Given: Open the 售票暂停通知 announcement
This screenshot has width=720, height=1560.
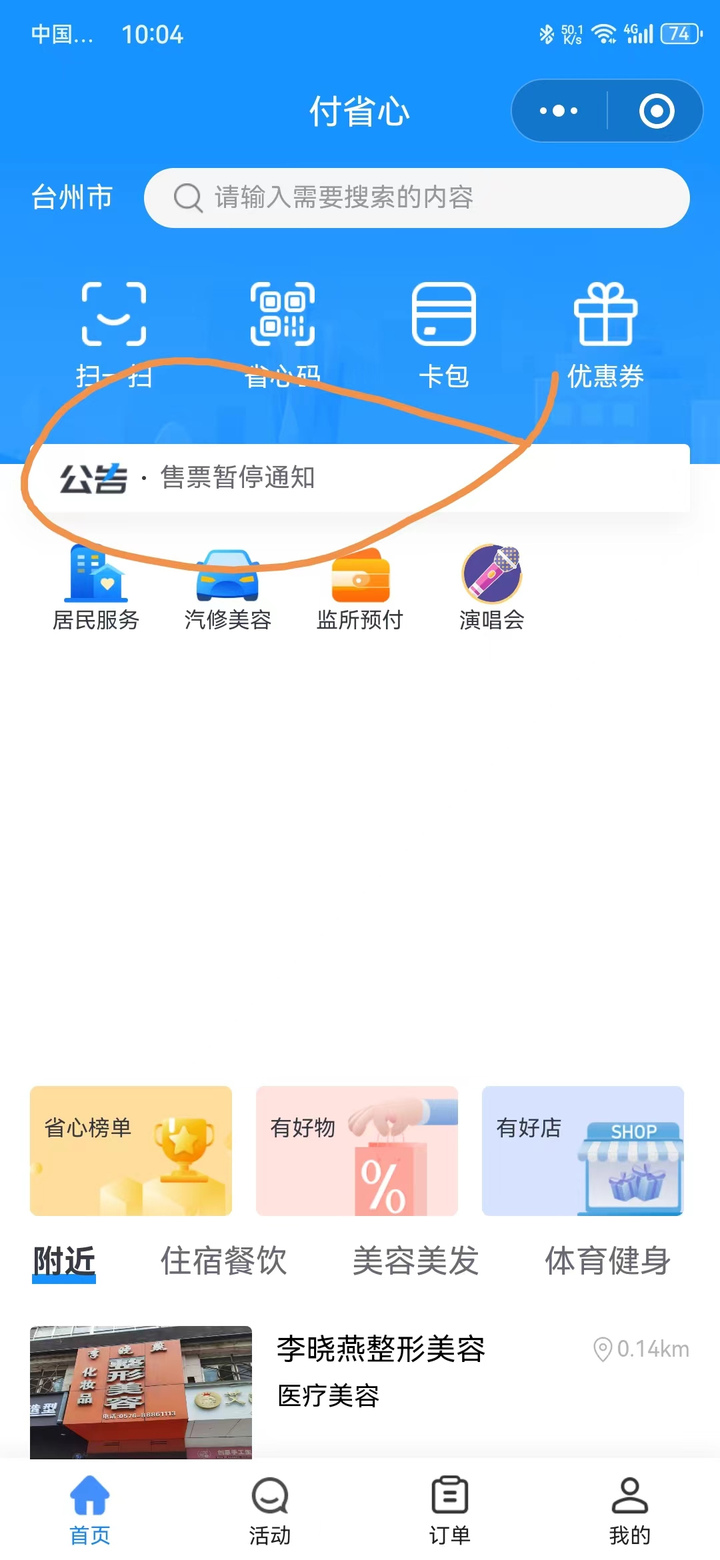Looking at the screenshot, I should [358, 478].
